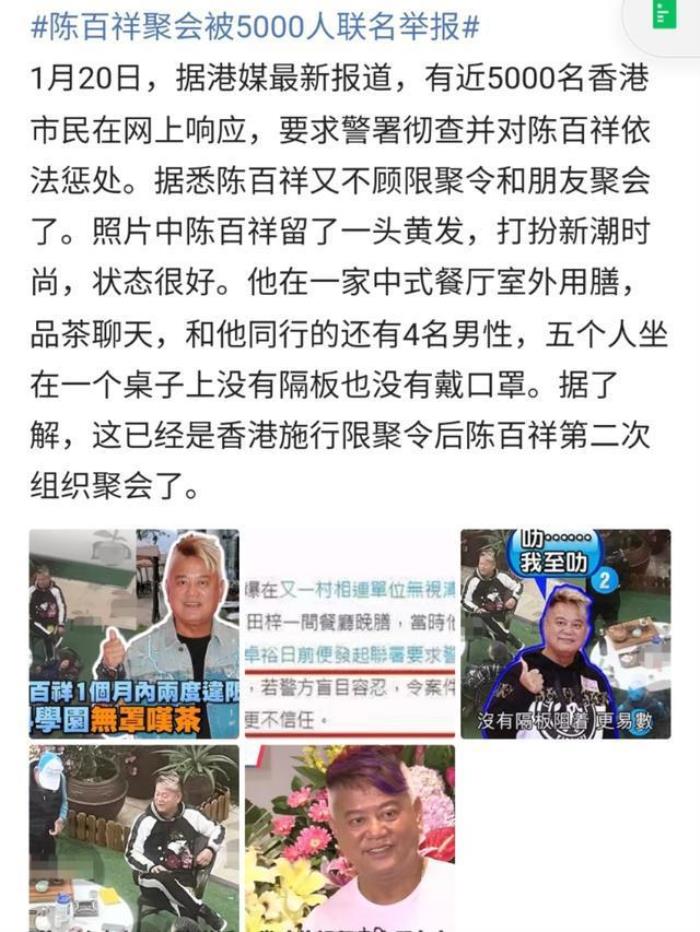This screenshot has width=700, height=932.
Task: Open the photo with 我至叻 bubble
Action: coord(565,633)
